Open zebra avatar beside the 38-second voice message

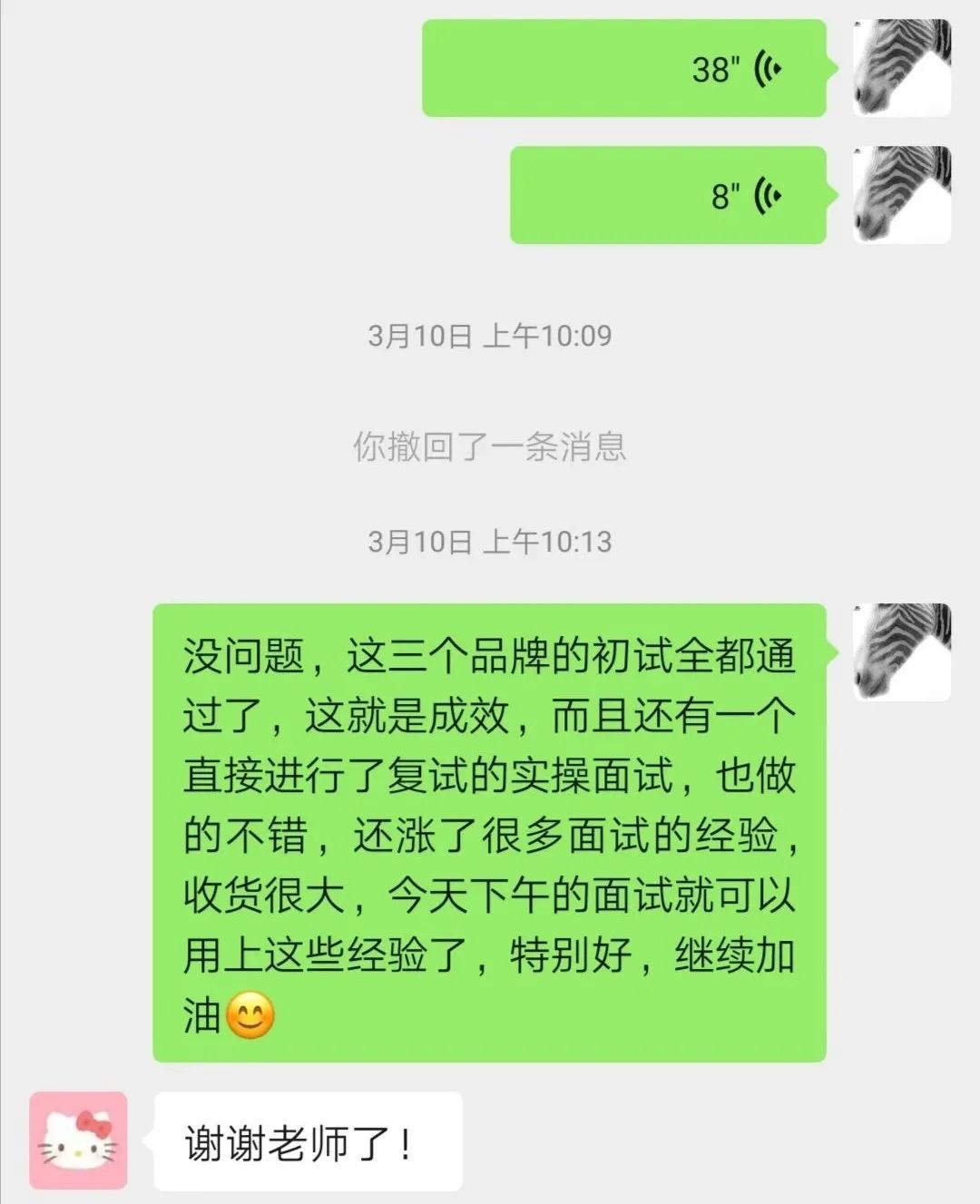click(x=901, y=68)
